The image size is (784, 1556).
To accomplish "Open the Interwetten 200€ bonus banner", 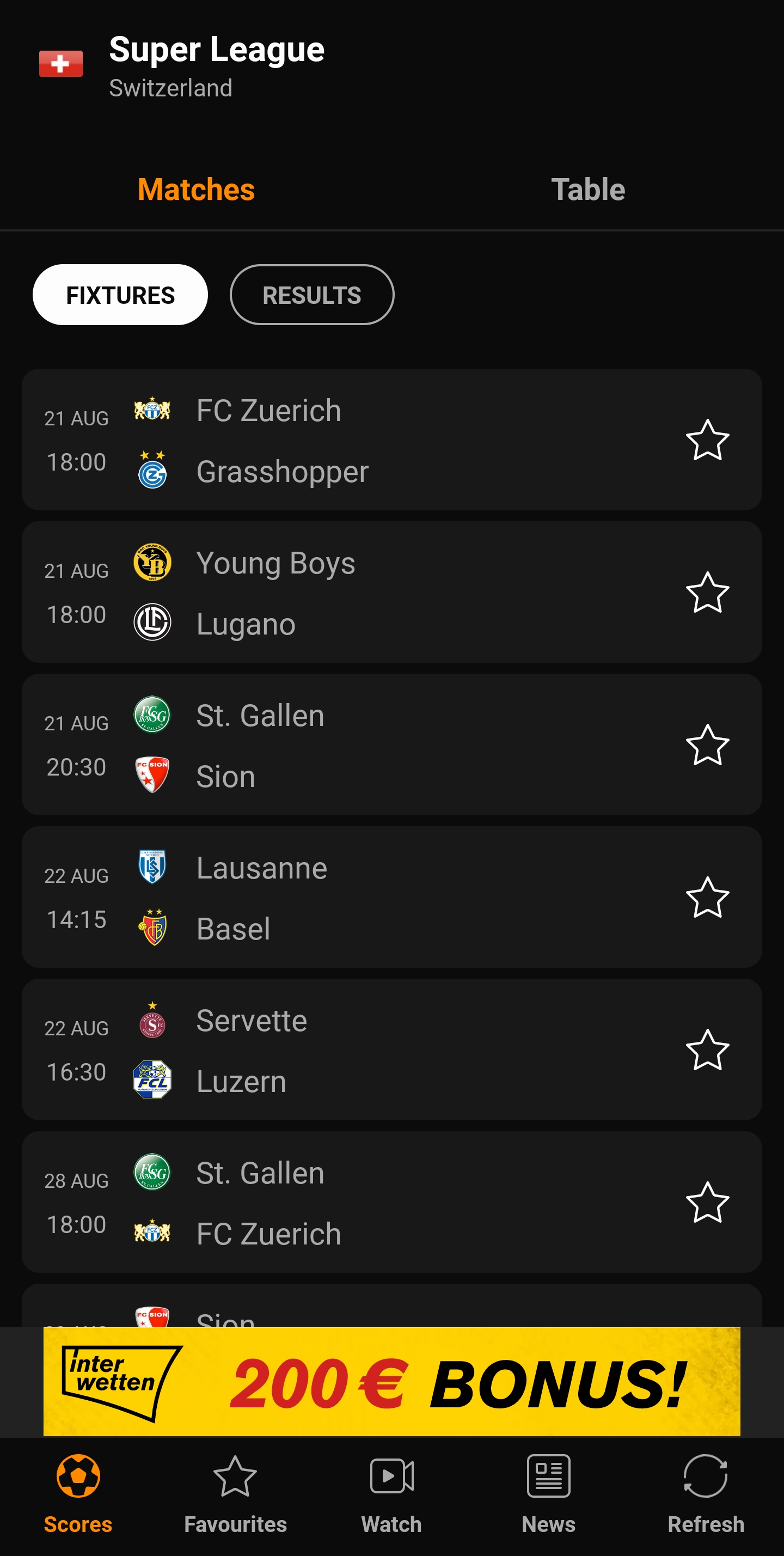I will (x=392, y=1381).
